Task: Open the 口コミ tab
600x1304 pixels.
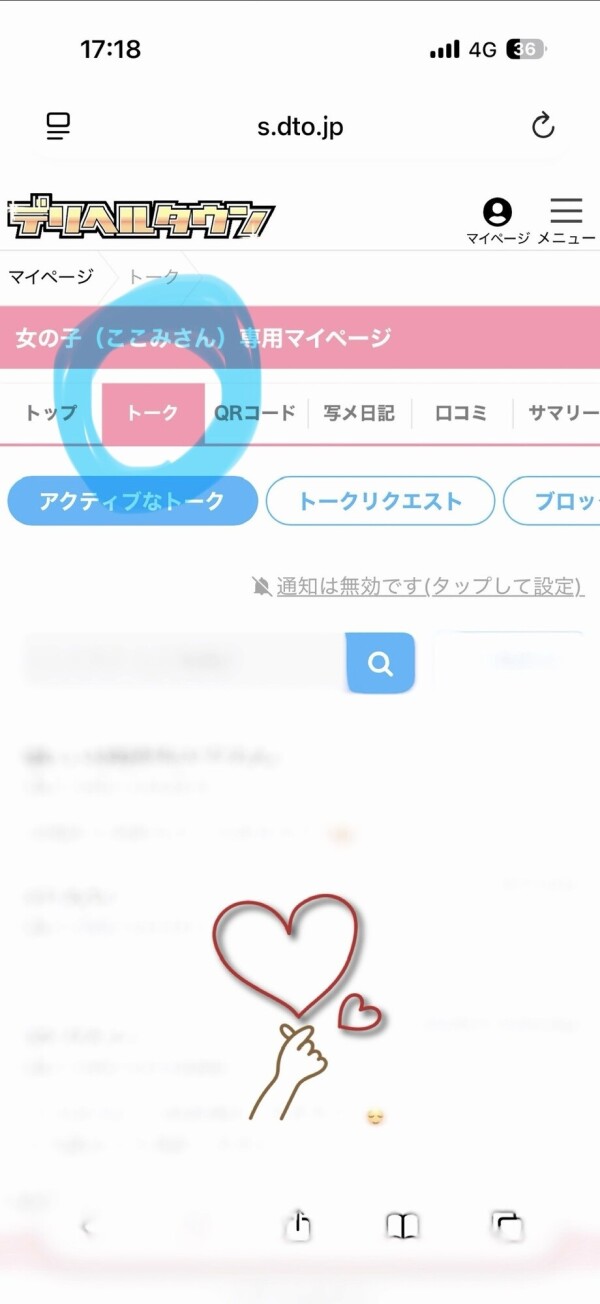Action: pos(460,413)
